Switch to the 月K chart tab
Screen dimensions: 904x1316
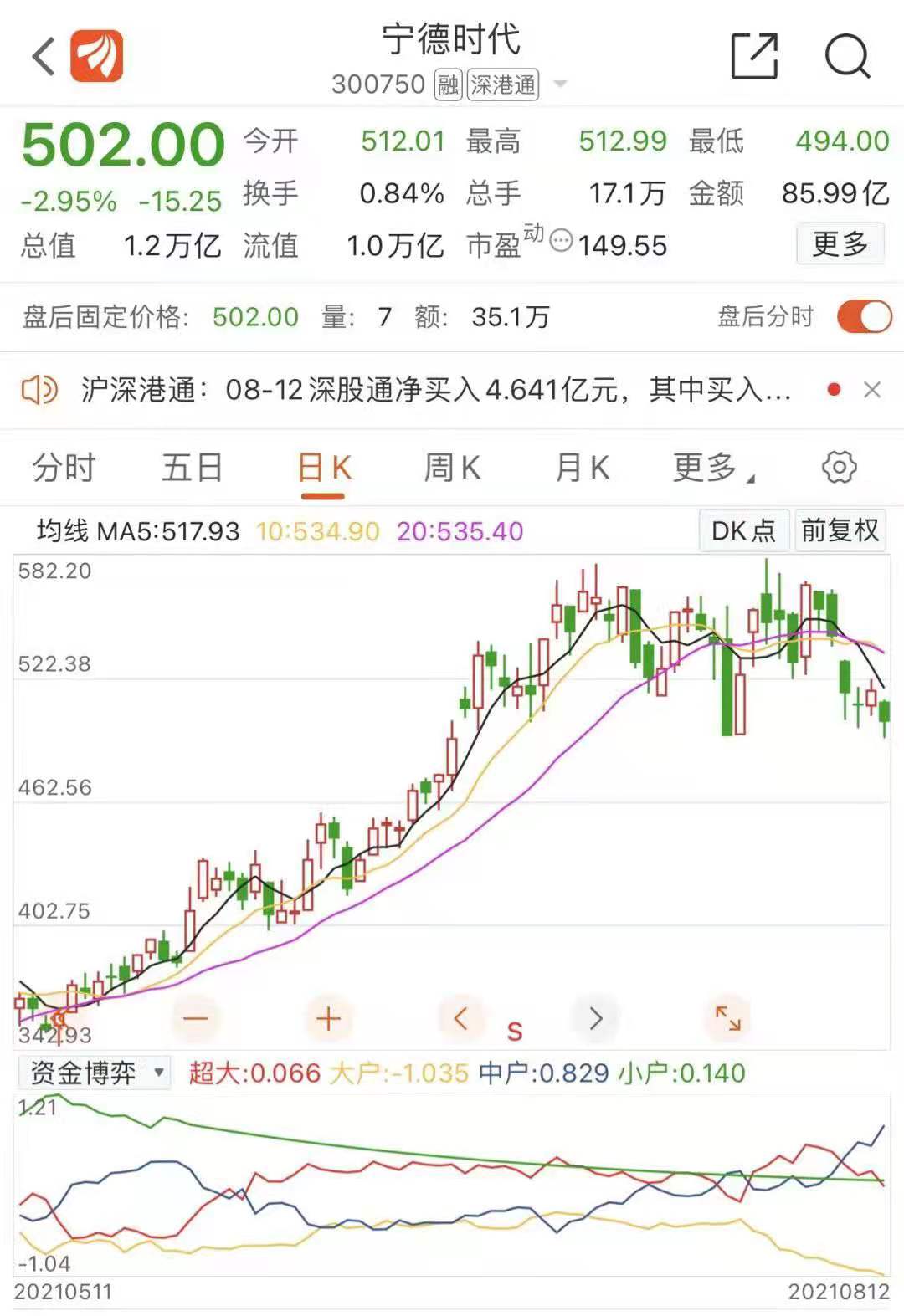point(583,468)
